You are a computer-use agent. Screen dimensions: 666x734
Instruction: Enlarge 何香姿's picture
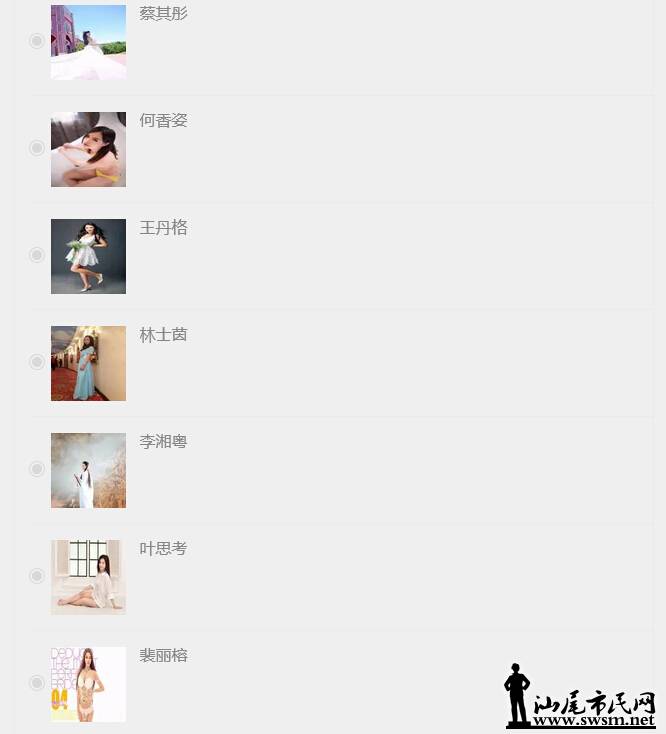(x=88, y=149)
